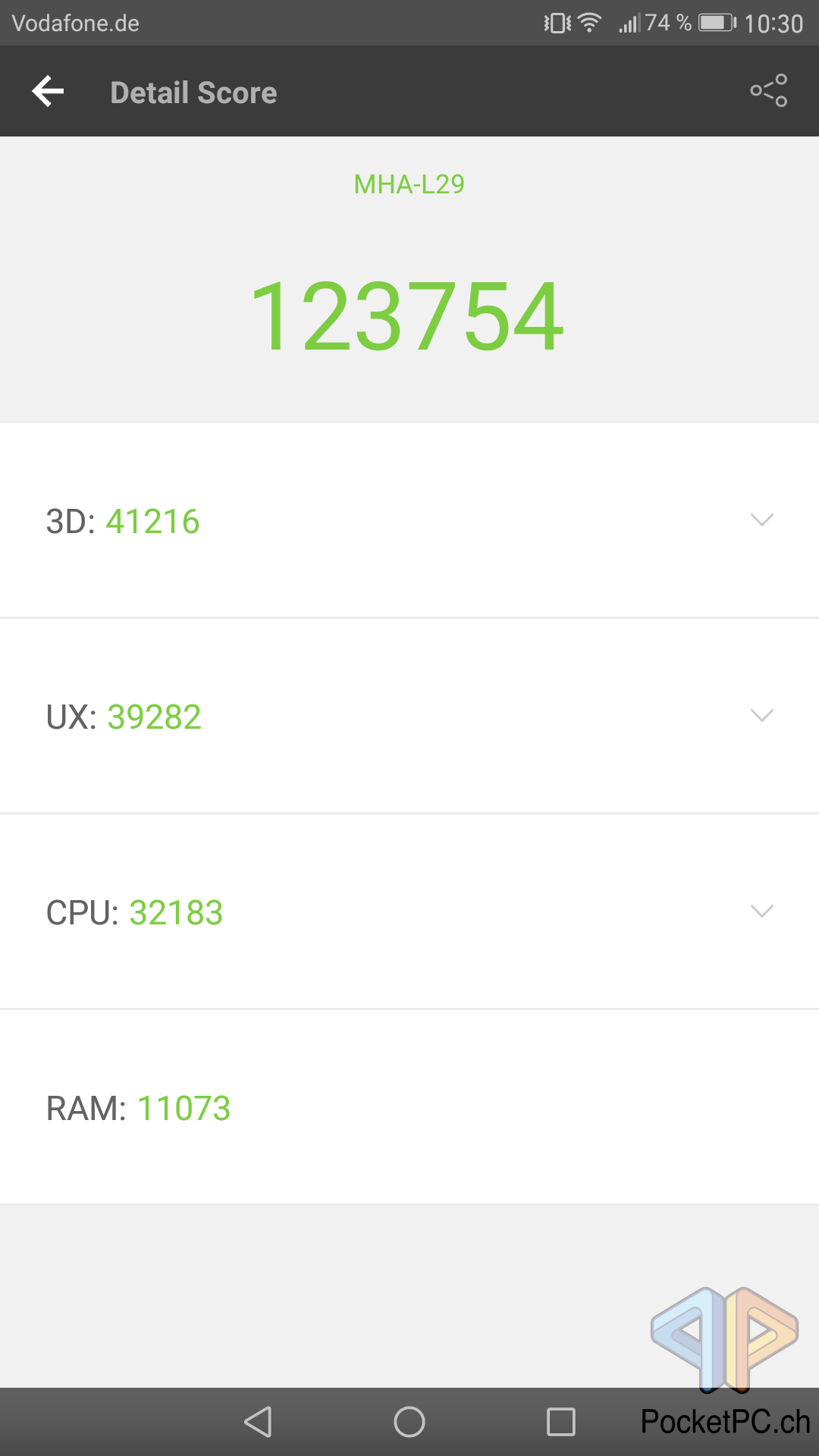Expand the 3D score details
The width and height of the screenshot is (819, 1456).
(x=409, y=521)
